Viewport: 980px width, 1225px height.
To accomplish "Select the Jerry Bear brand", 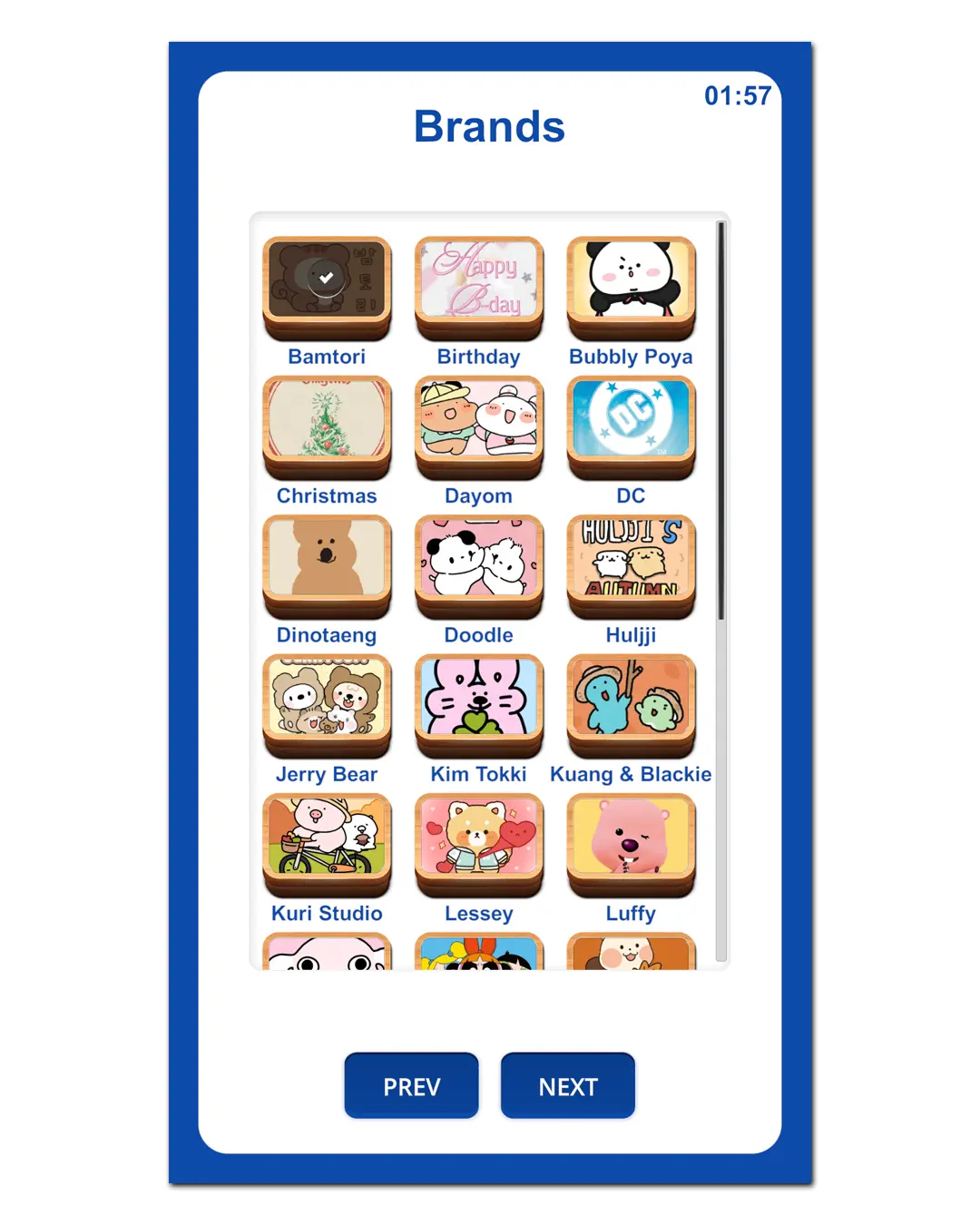I will pos(327,699).
